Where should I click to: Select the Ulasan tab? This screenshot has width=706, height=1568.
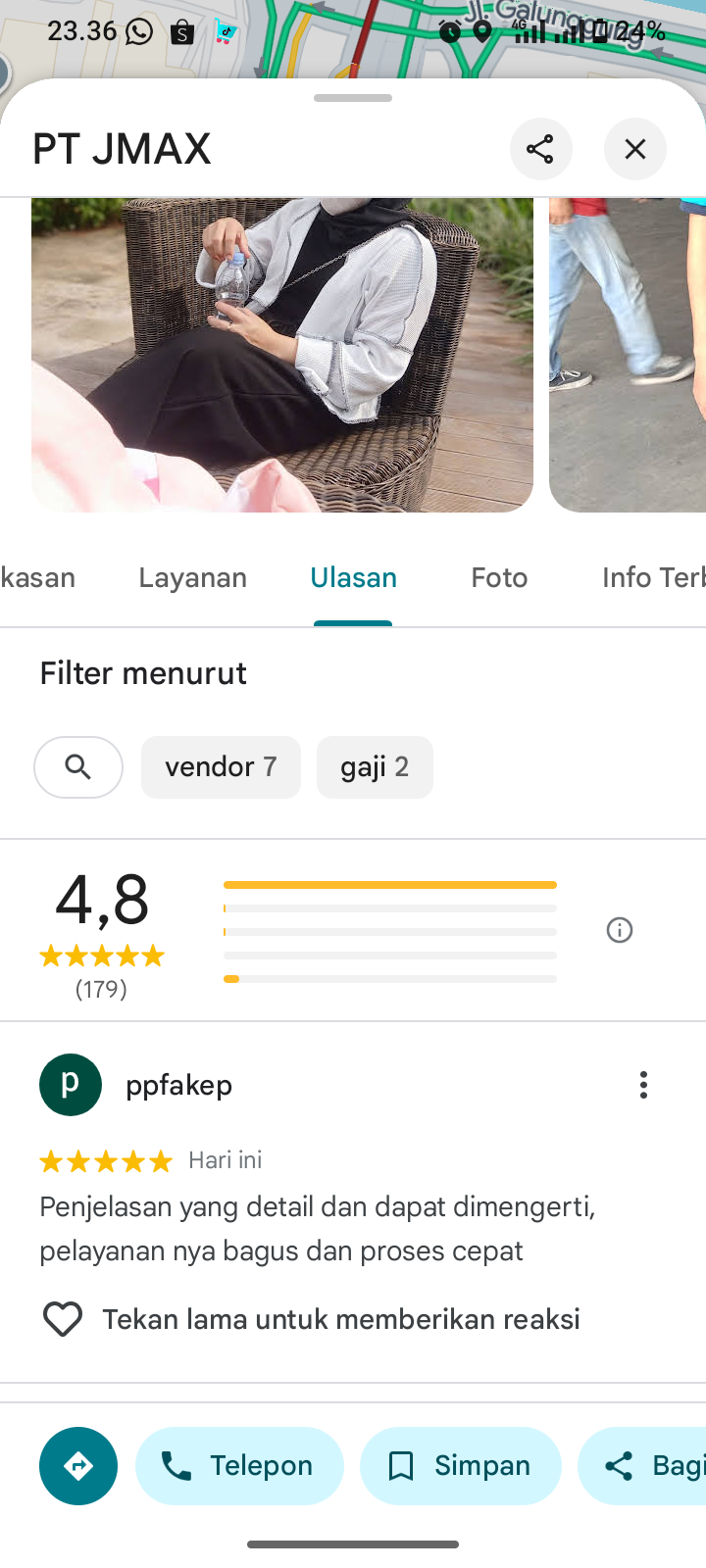click(x=353, y=577)
